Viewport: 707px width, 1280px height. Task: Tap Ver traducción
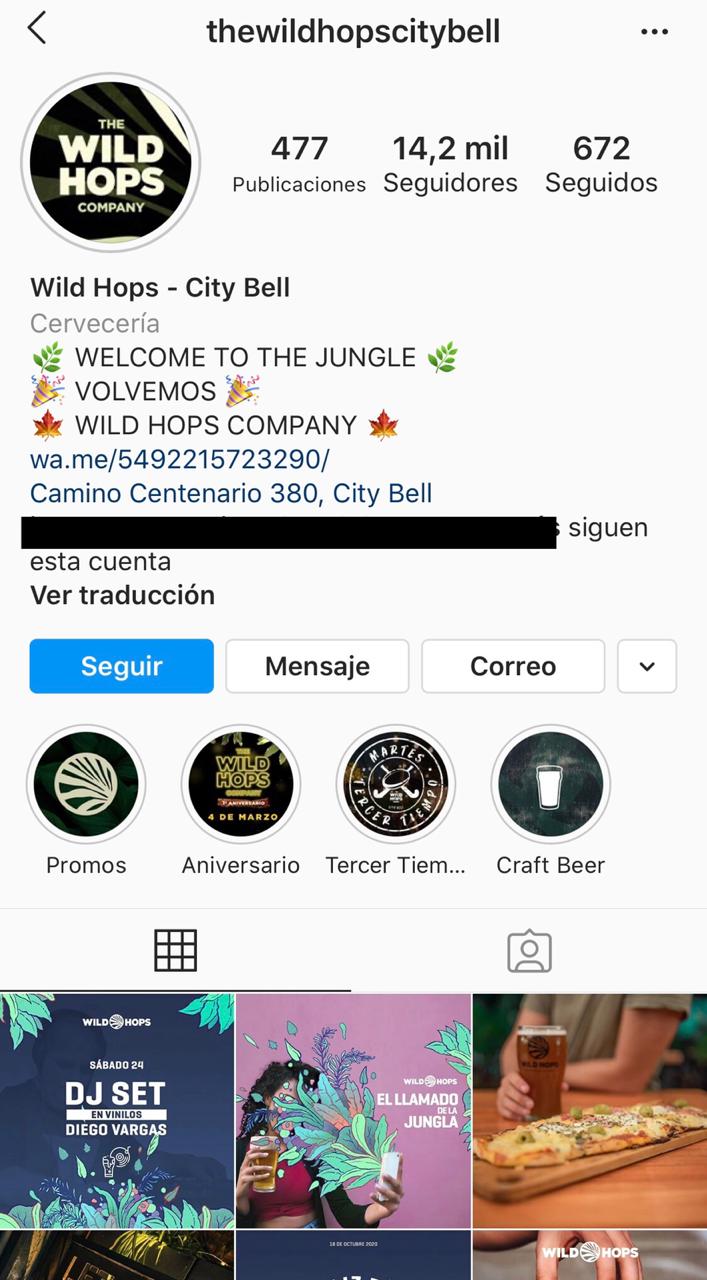pos(122,595)
